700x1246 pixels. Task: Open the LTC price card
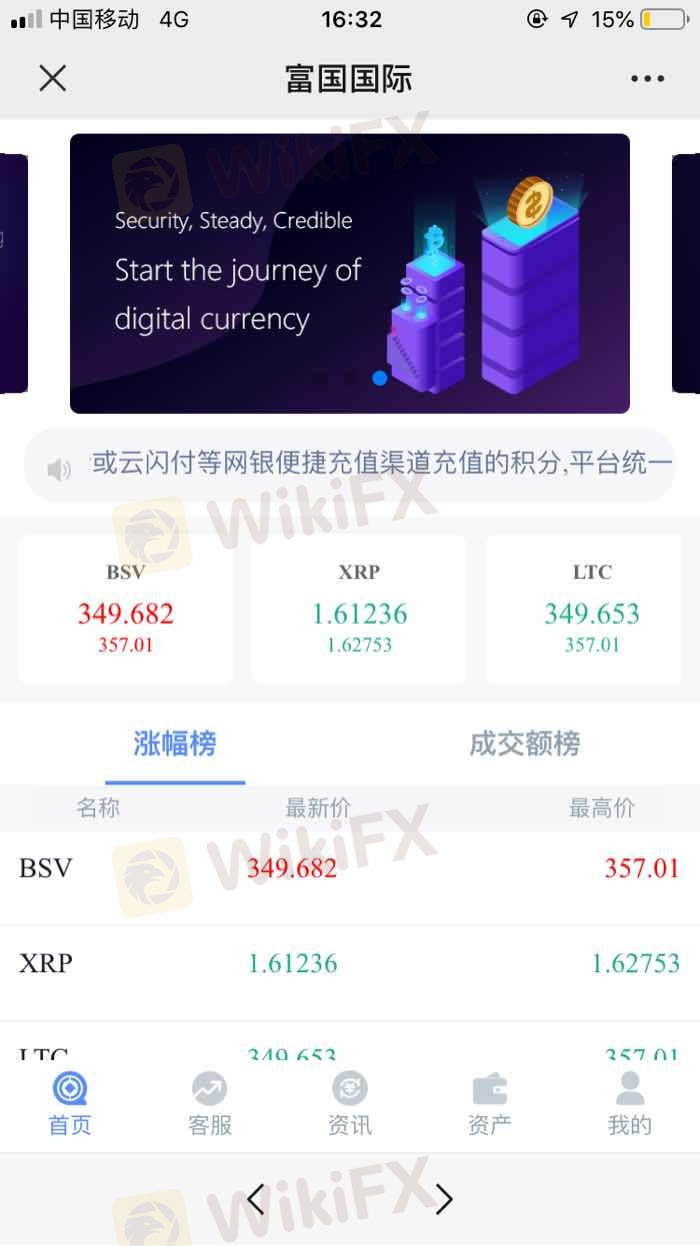click(x=592, y=609)
